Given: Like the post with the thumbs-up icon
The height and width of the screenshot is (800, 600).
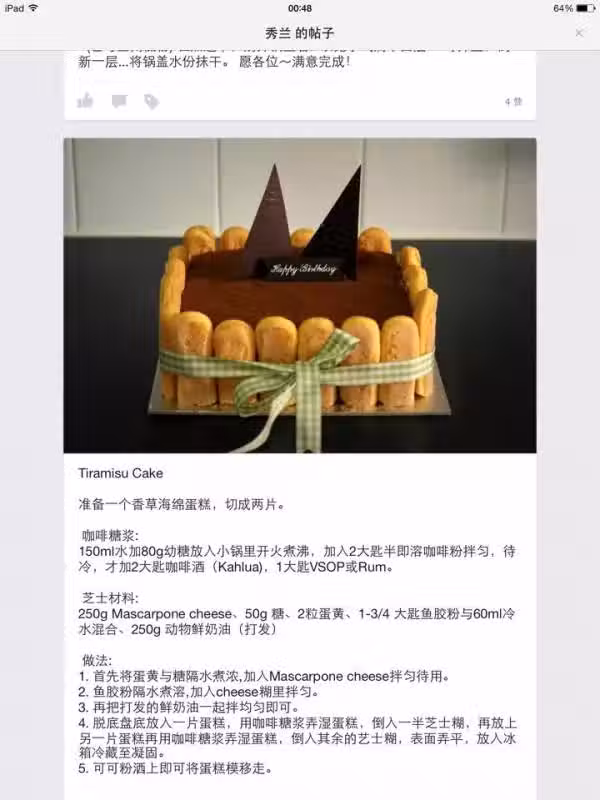Looking at the screenshot, I should click(86, 101).
